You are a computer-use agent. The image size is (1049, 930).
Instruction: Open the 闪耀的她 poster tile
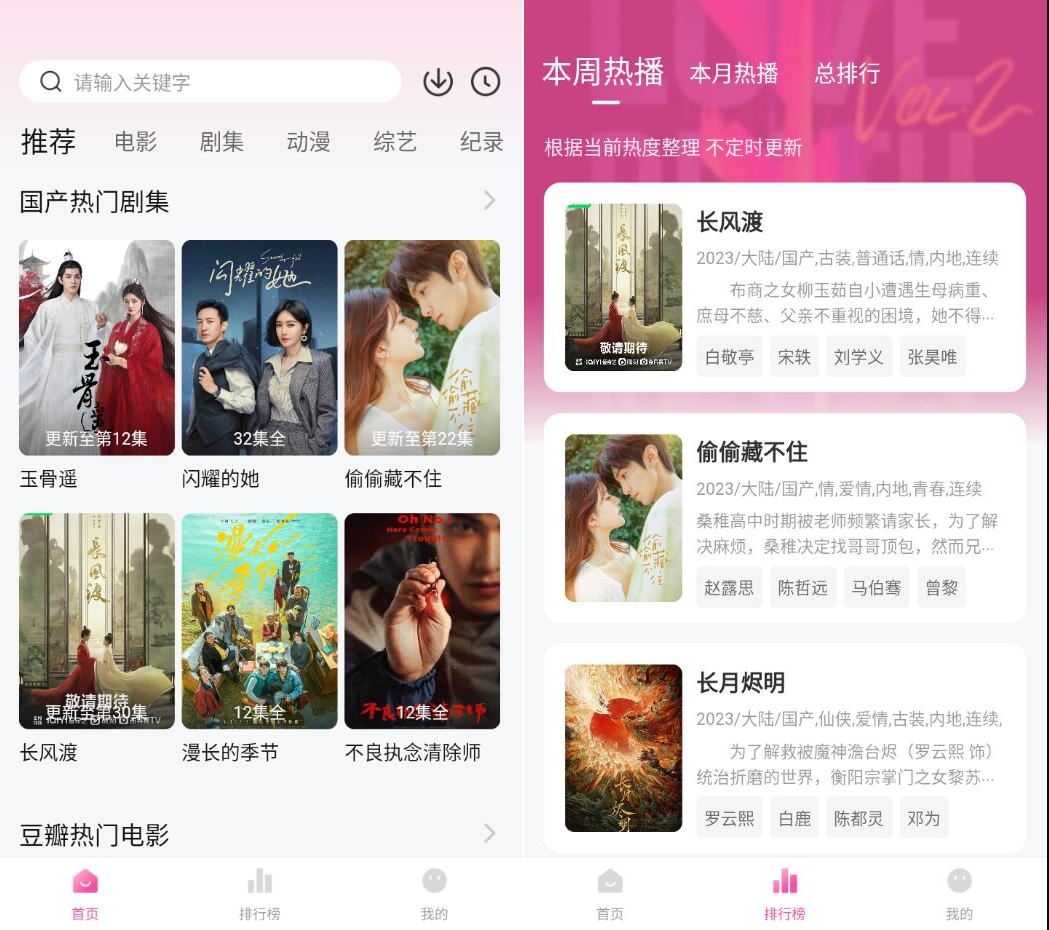pos(259,347)
